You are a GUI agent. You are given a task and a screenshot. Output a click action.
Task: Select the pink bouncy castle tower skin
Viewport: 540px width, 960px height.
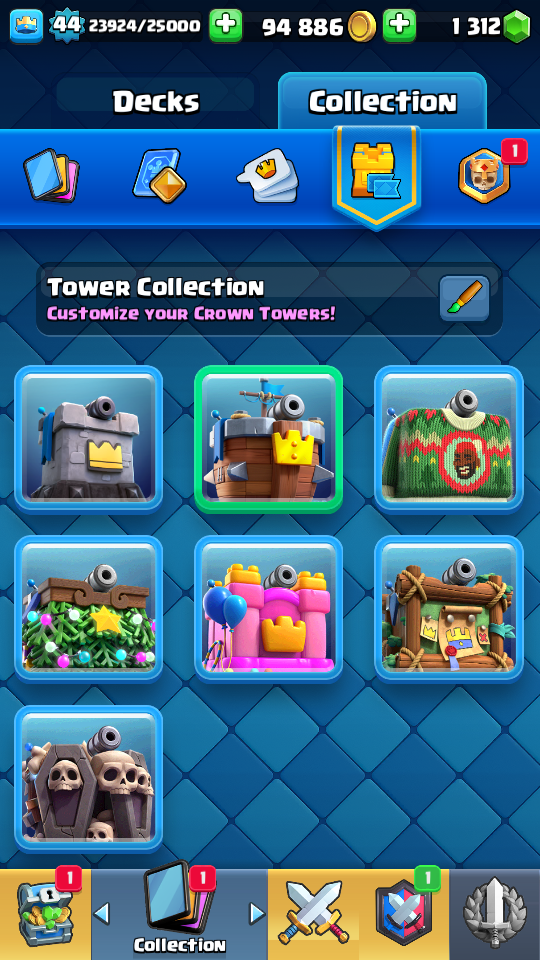pos(268,609)
